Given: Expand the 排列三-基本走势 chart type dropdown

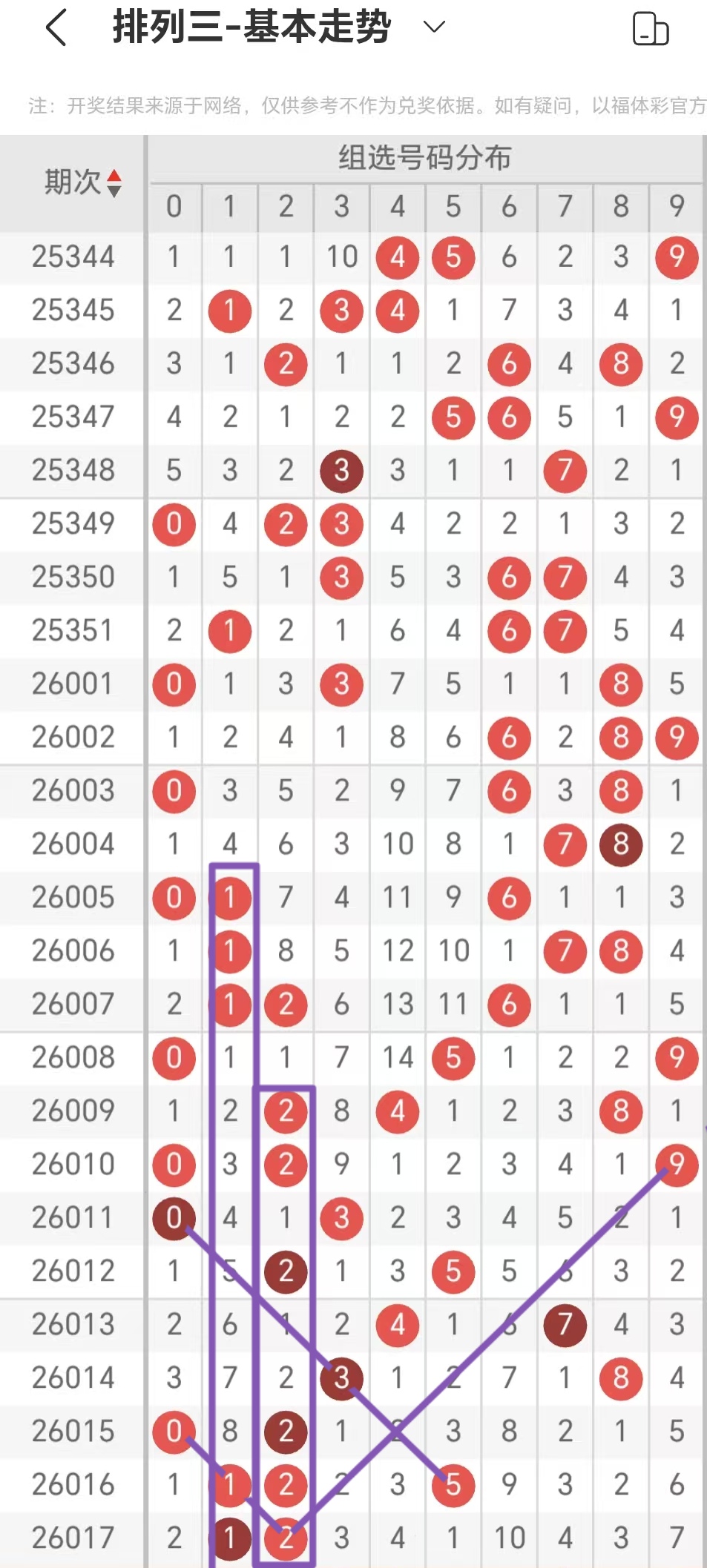Looking at the screenshot, I should [x=433, y=27].
